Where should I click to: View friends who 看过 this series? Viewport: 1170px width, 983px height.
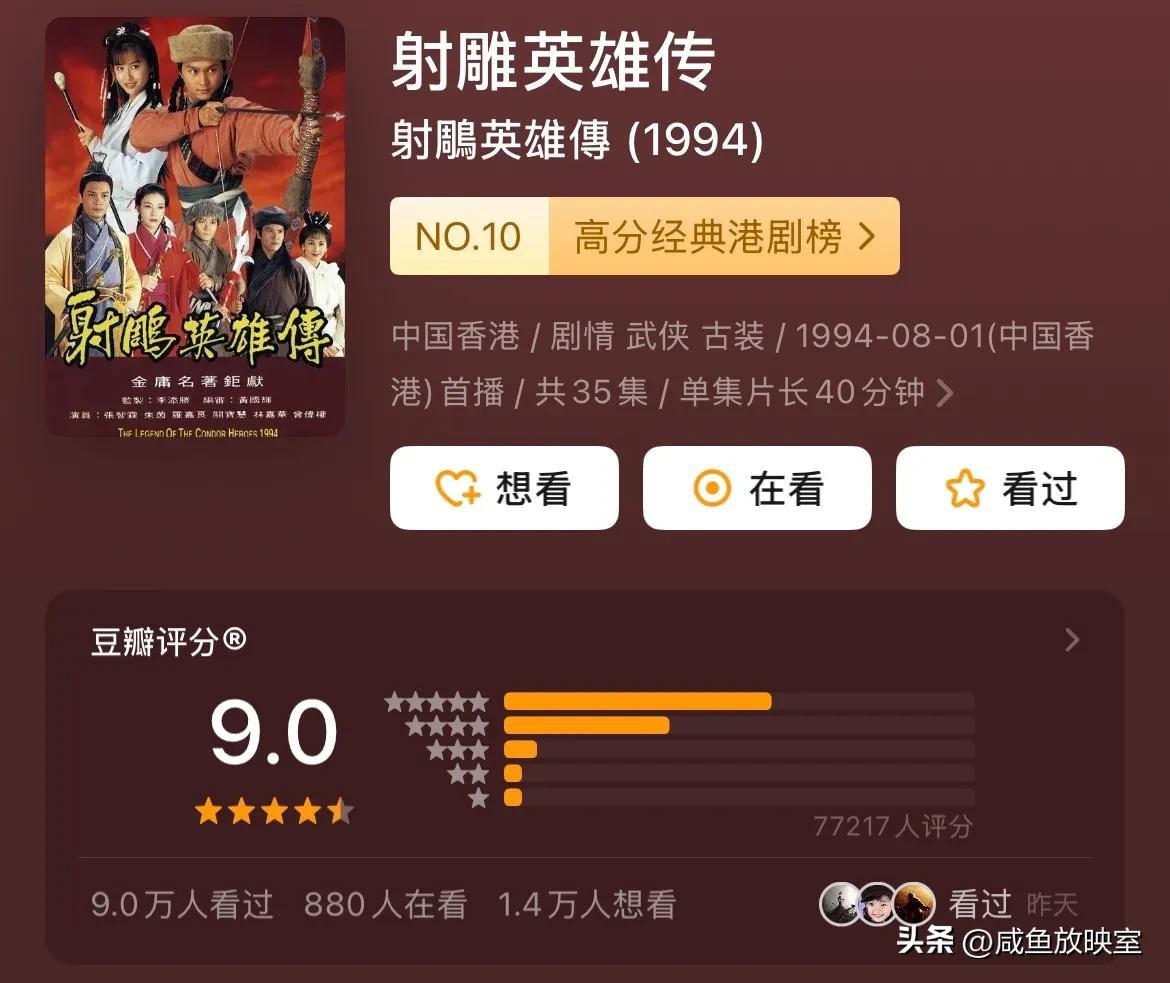tap(879, 904)
